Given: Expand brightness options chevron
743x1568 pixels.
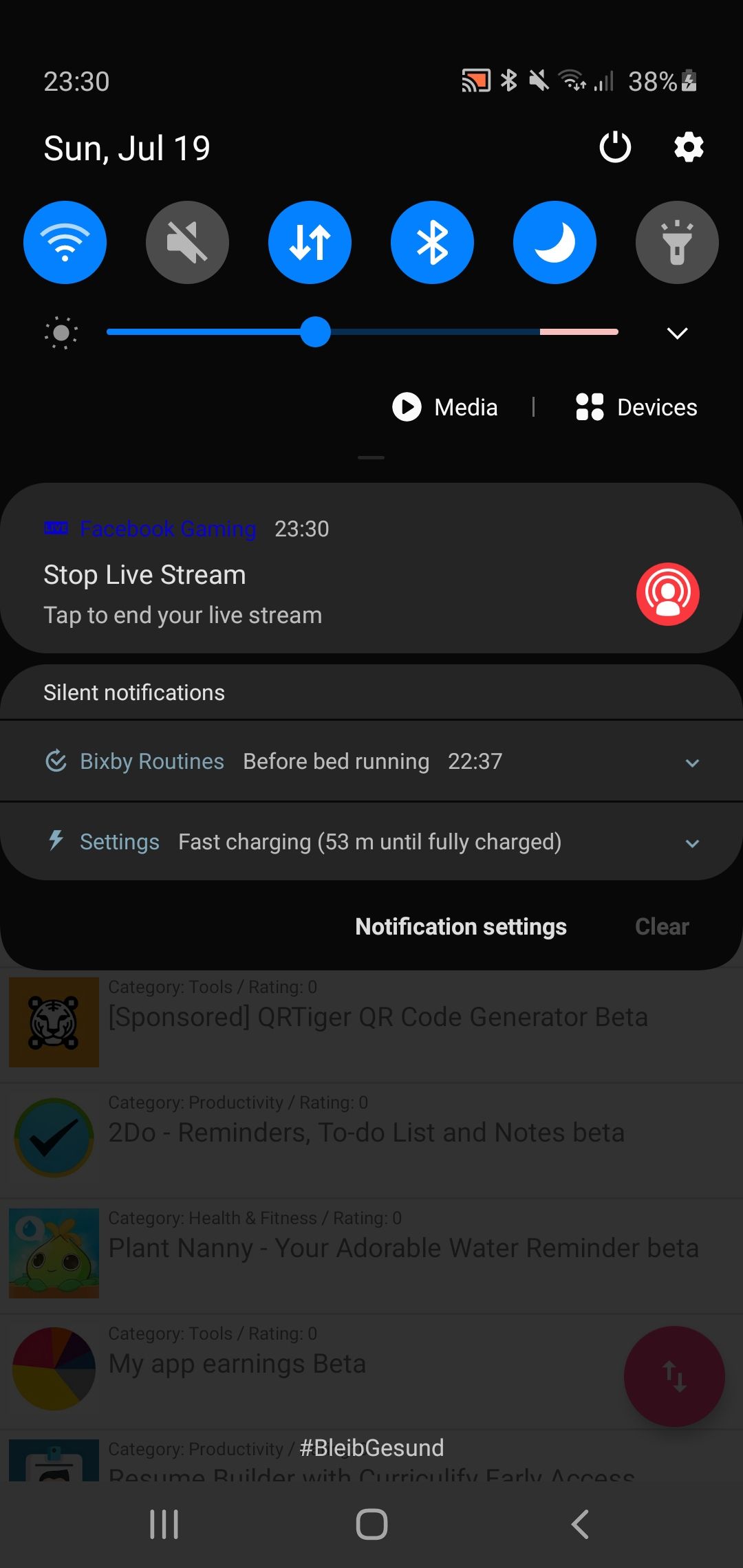Looking at the screenshot, I should (x=678, y=334).
